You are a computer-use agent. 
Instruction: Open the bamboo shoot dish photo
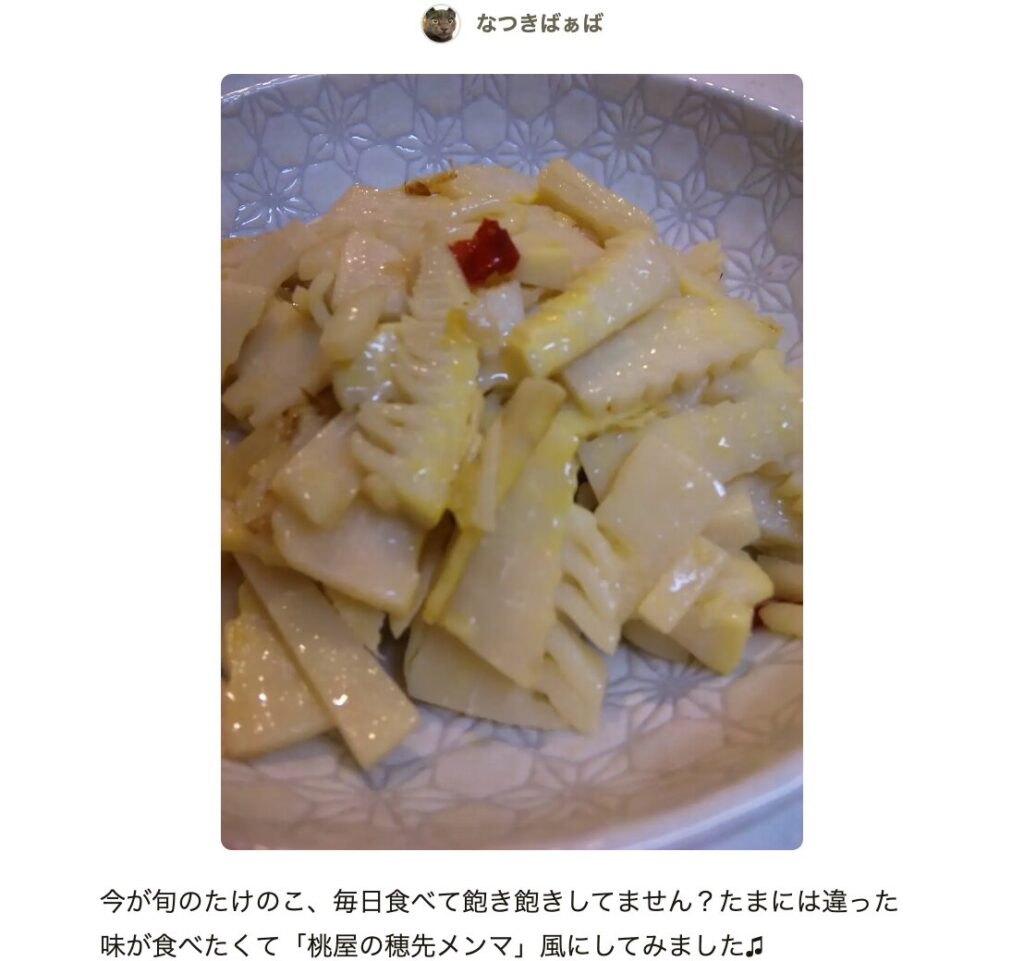tap(511, 461)
